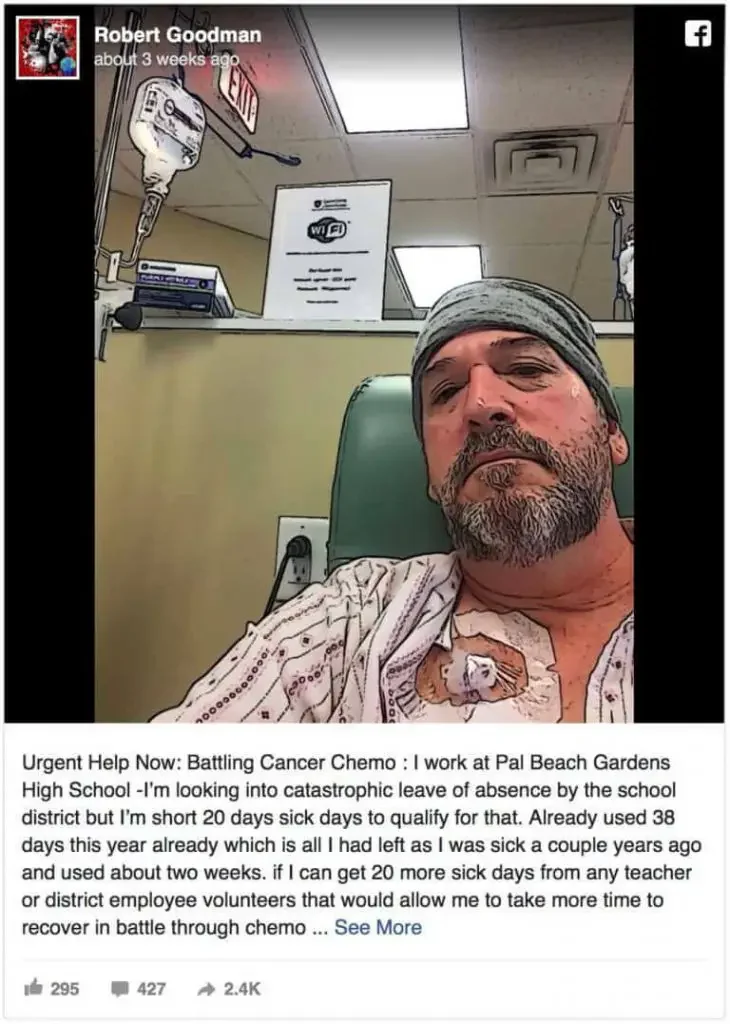Open the 427 comments
730x1024 pixels.
click(x=138, y=988)
